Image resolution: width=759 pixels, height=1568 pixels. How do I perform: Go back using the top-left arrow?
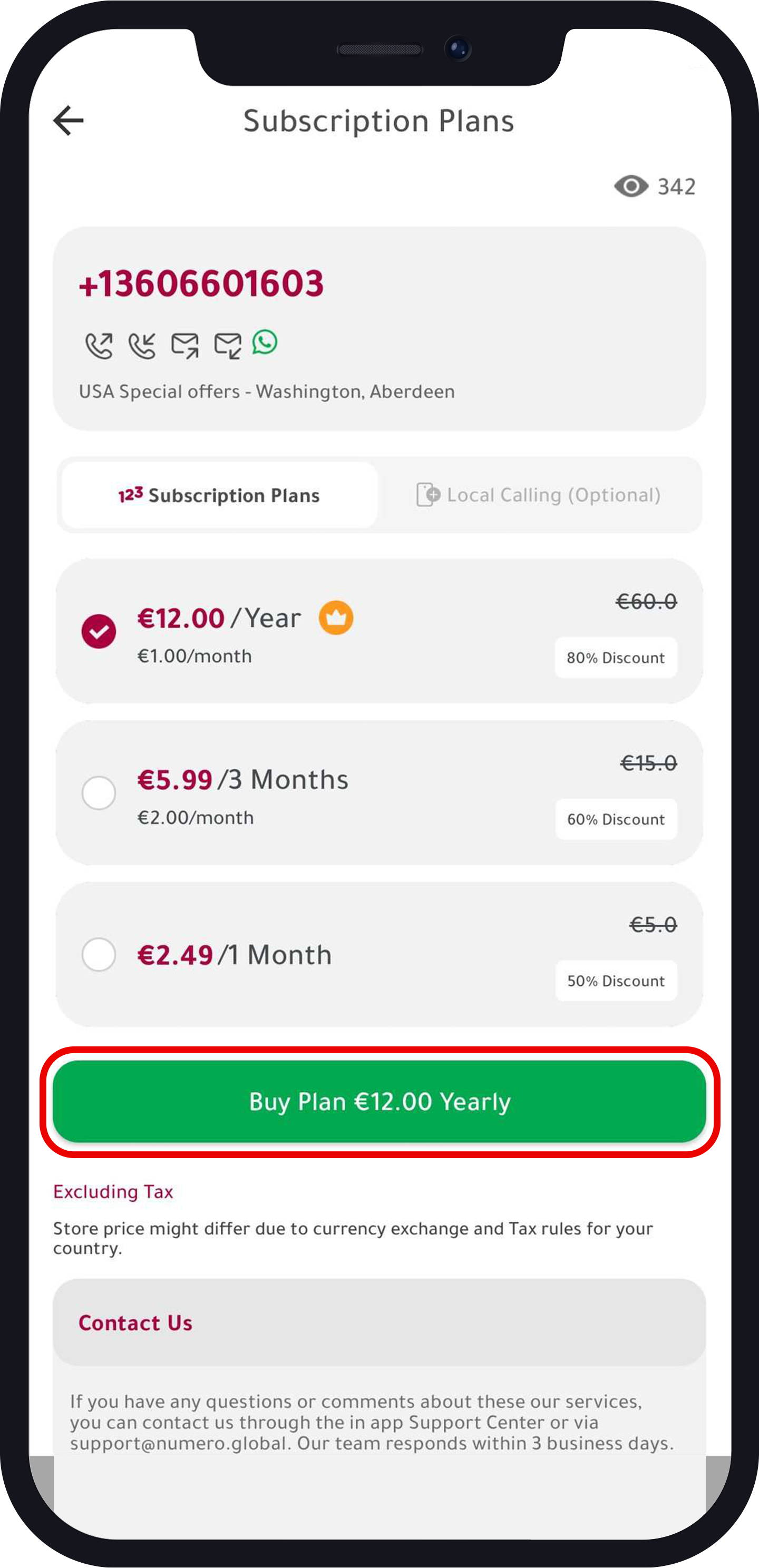[x=68, y=120]
